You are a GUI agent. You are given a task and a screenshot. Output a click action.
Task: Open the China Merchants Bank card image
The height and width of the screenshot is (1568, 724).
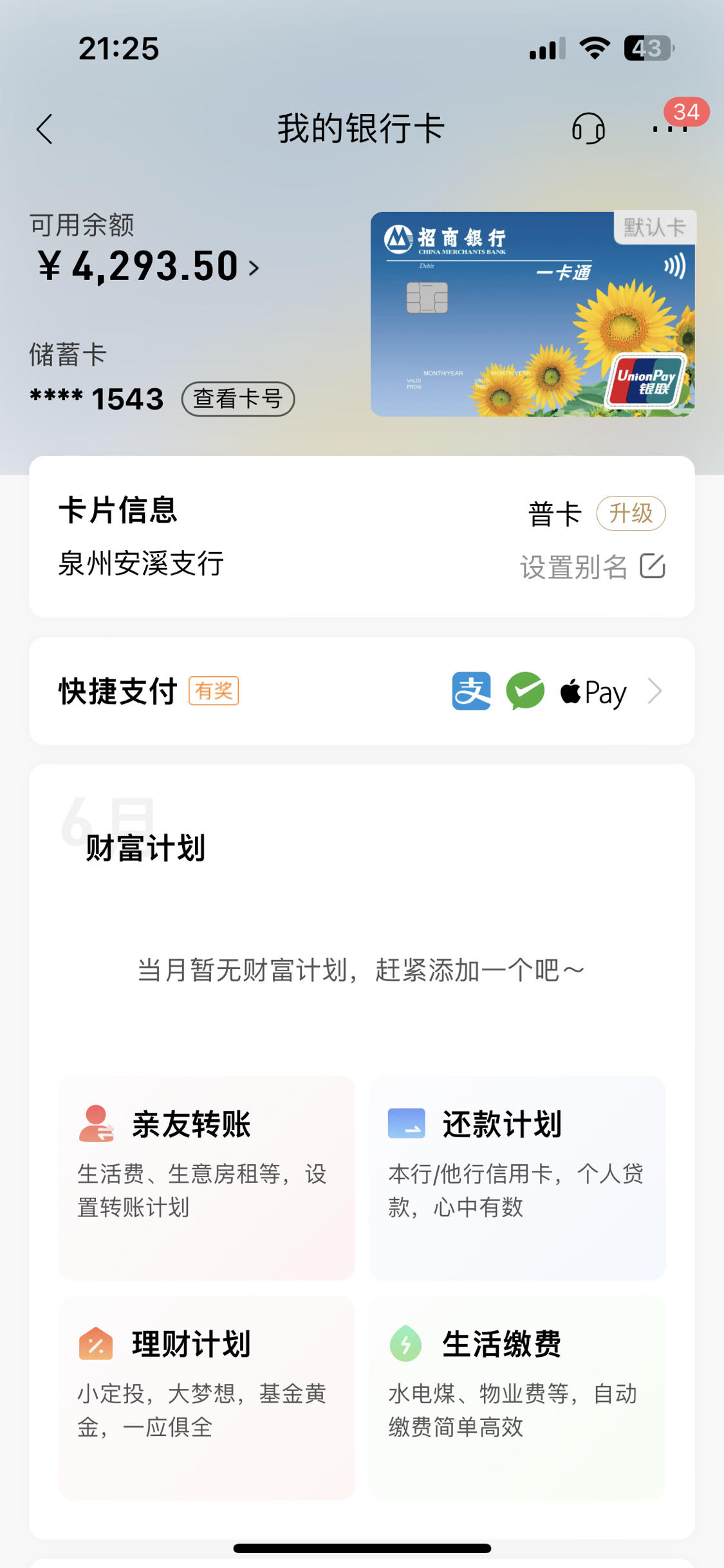pyautogui.click(x=533, y=314)
